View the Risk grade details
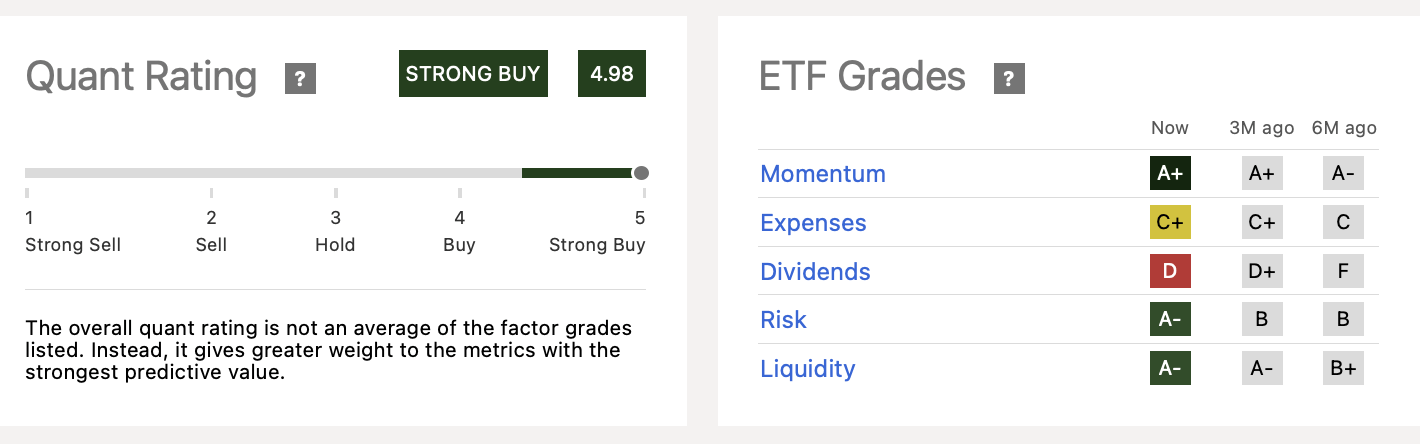 point(783,320)
